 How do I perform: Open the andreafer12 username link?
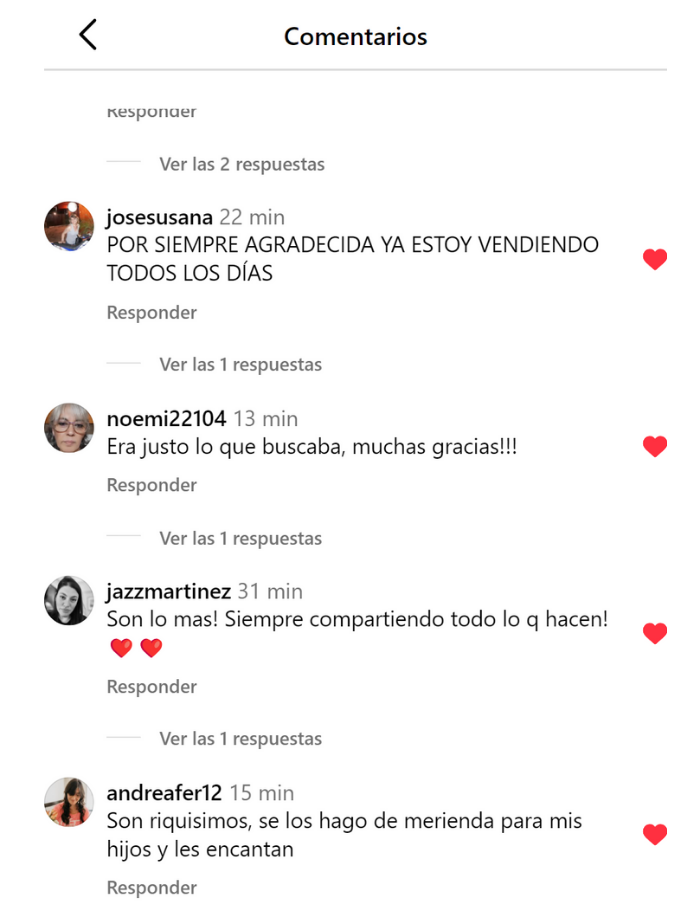point(164,793)
